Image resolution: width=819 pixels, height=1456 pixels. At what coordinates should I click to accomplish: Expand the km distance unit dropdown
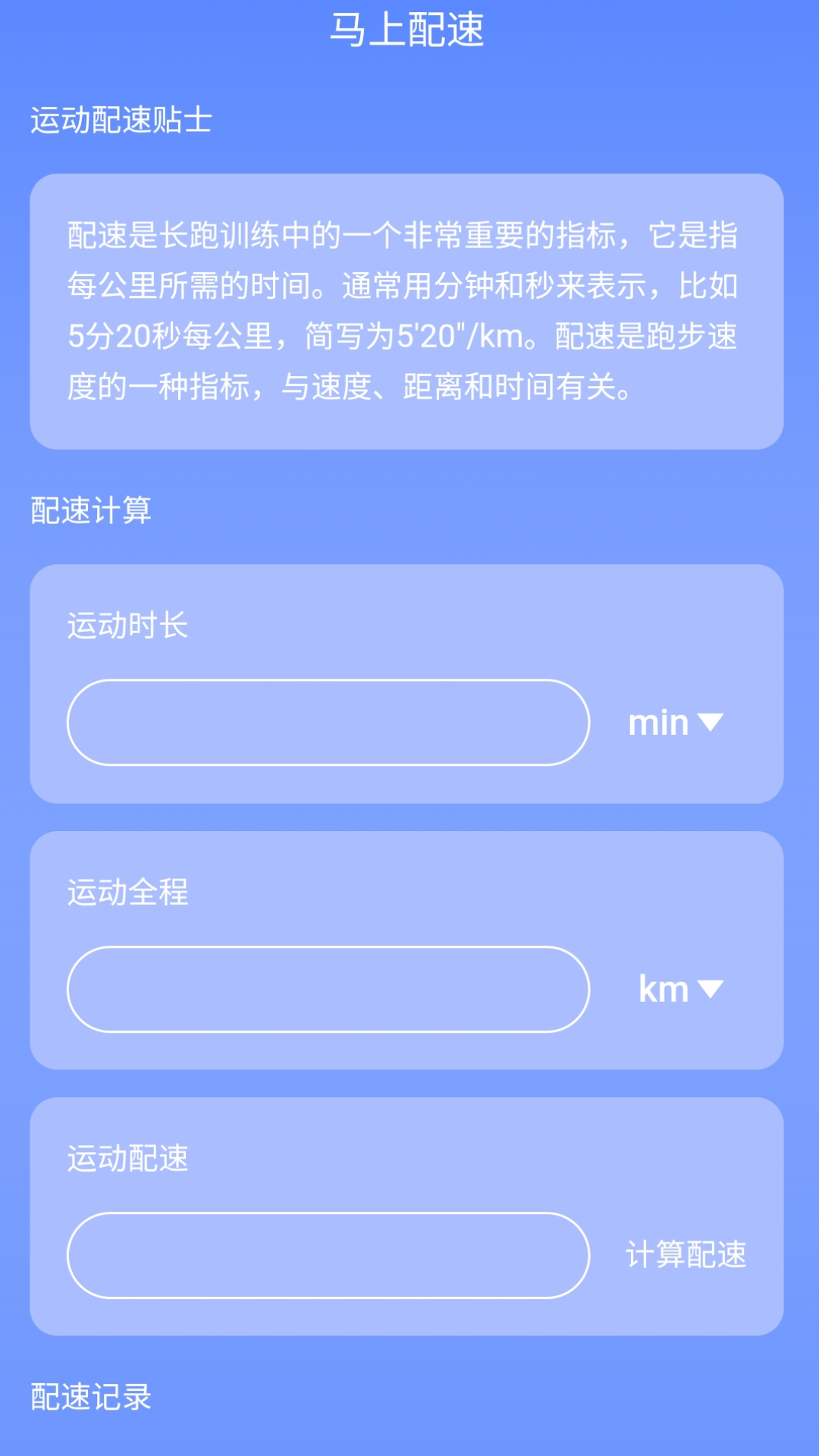point(680,989)
